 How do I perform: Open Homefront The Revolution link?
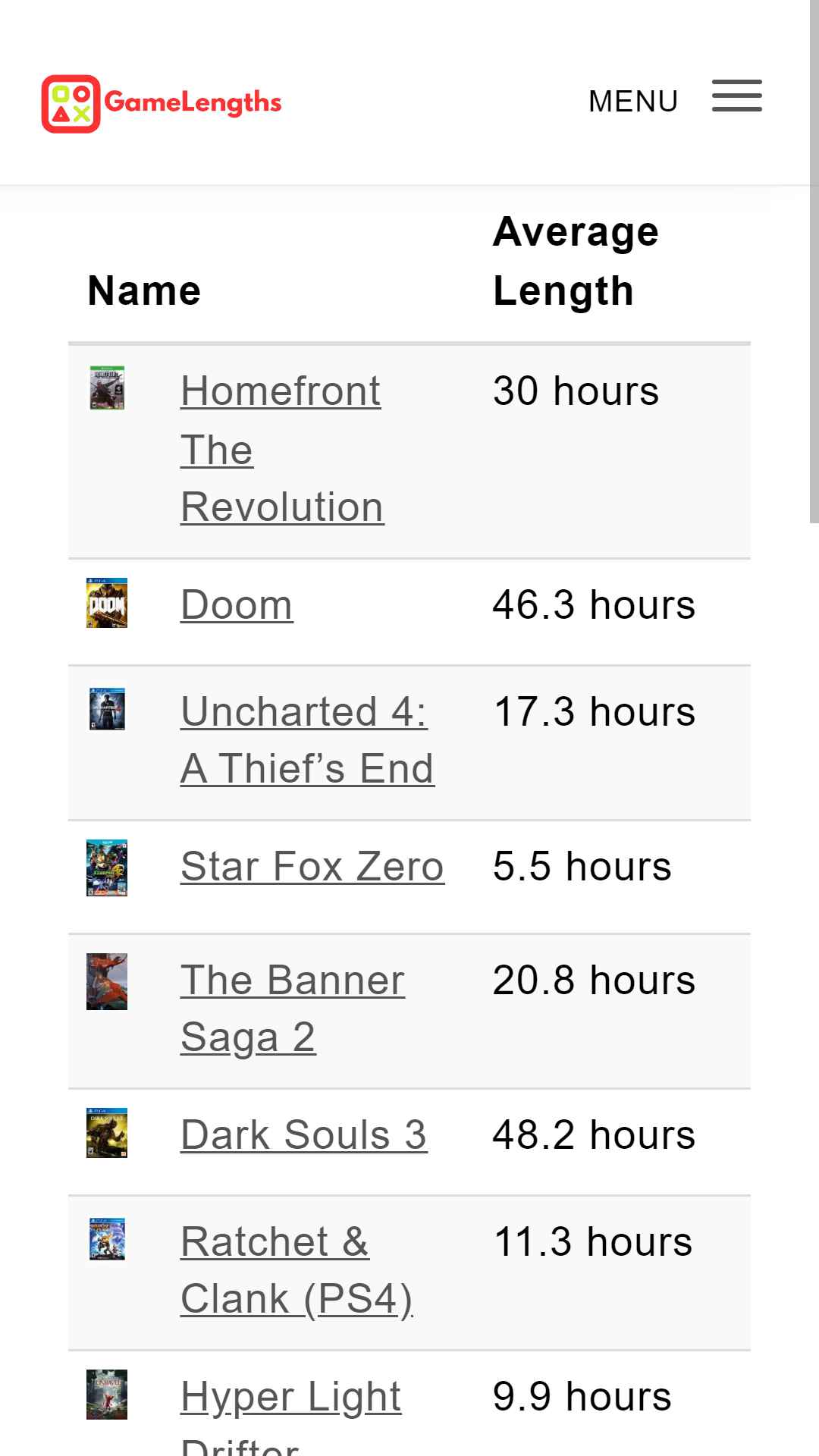(x=282, y=449)
